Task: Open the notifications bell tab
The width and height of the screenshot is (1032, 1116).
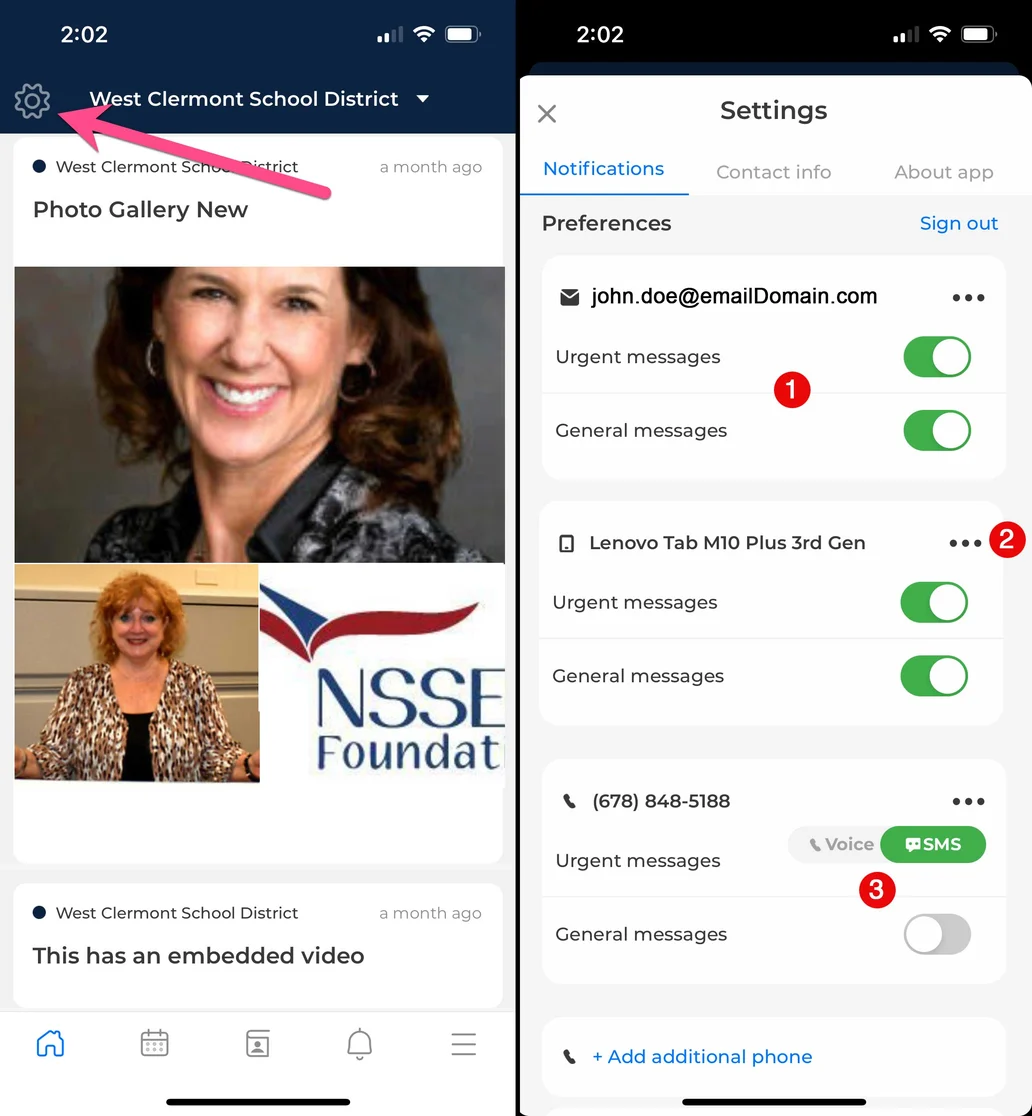Action: 360,1044
